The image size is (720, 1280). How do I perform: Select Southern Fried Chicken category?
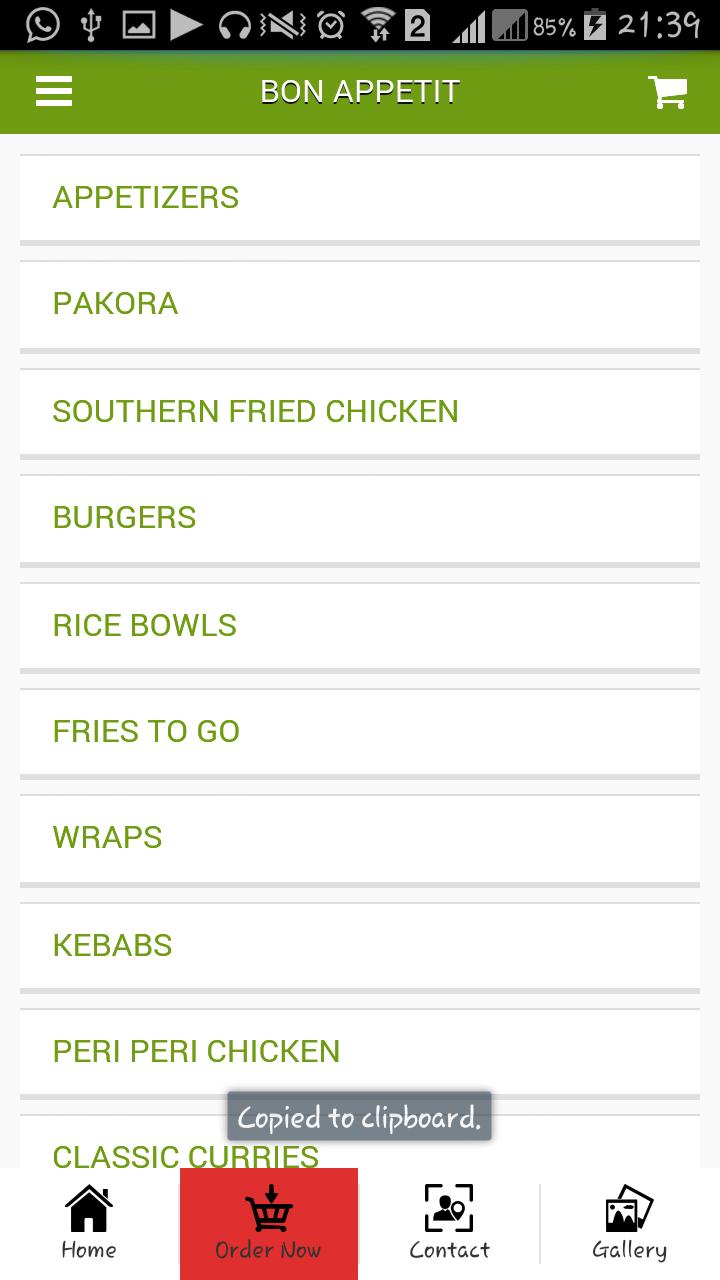[x=359, y=411]
